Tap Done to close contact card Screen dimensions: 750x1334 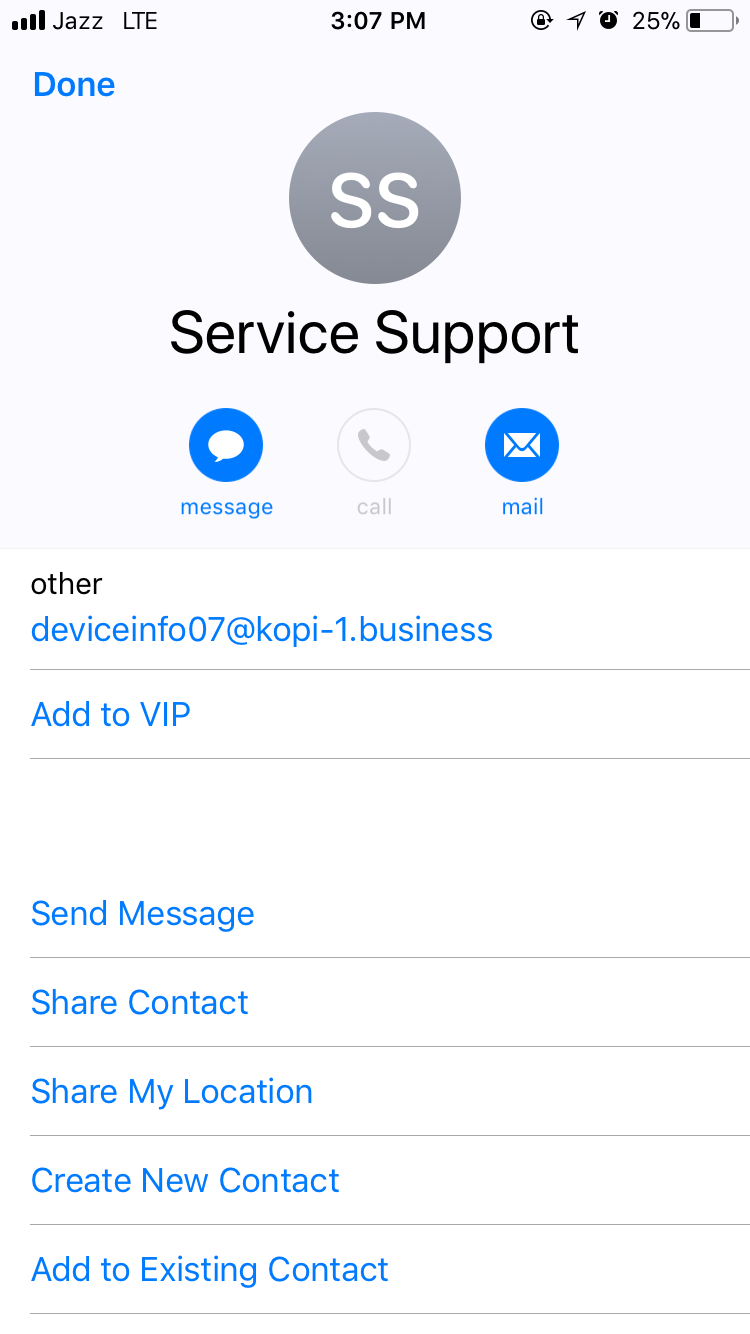(74, 85)
